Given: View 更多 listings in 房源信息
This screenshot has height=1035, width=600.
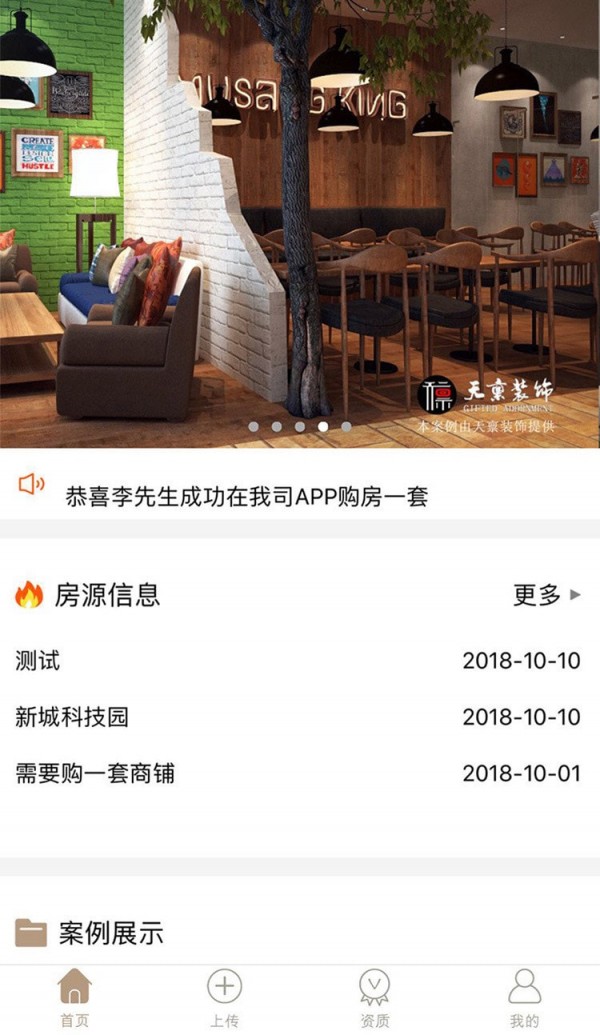Looking at the screenshot, I should pyautogui.click(x=546, y=596).
